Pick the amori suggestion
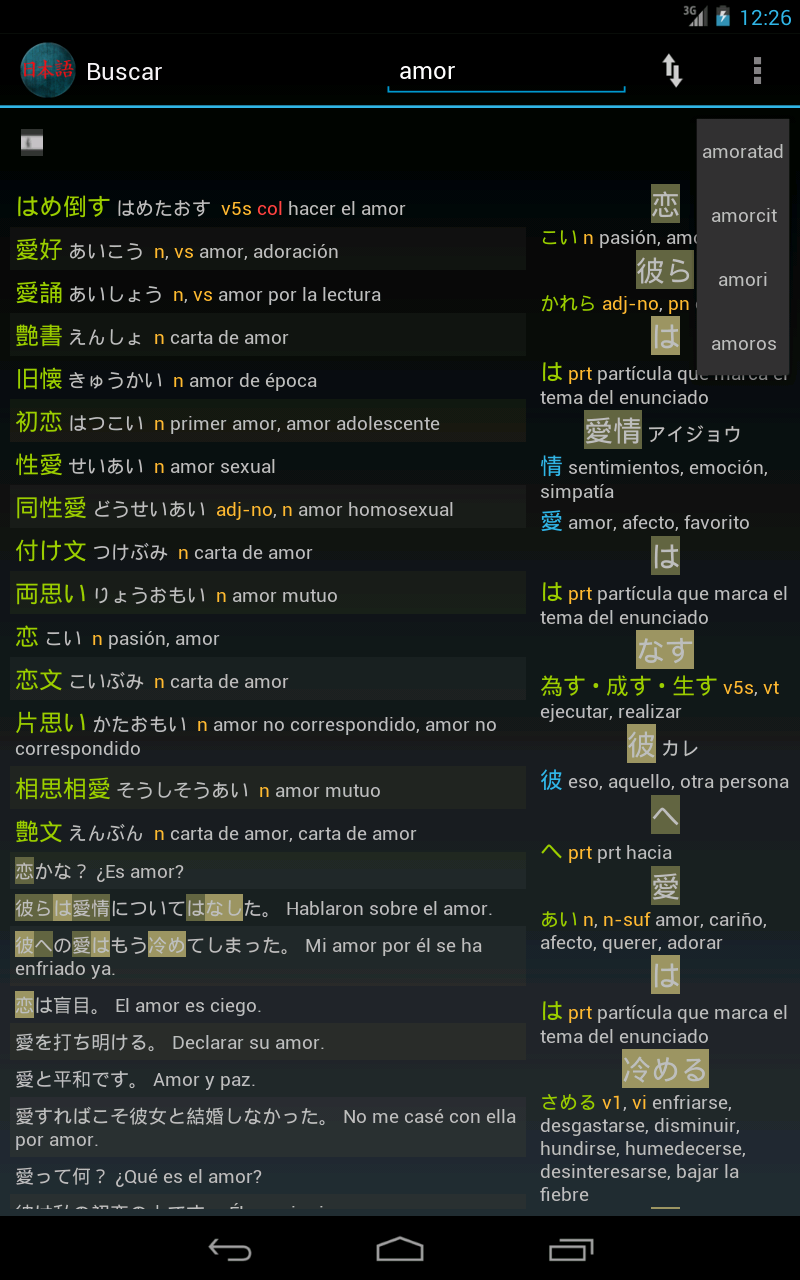The height and width of the screenshot is (1280, 800). pos(743,280)
